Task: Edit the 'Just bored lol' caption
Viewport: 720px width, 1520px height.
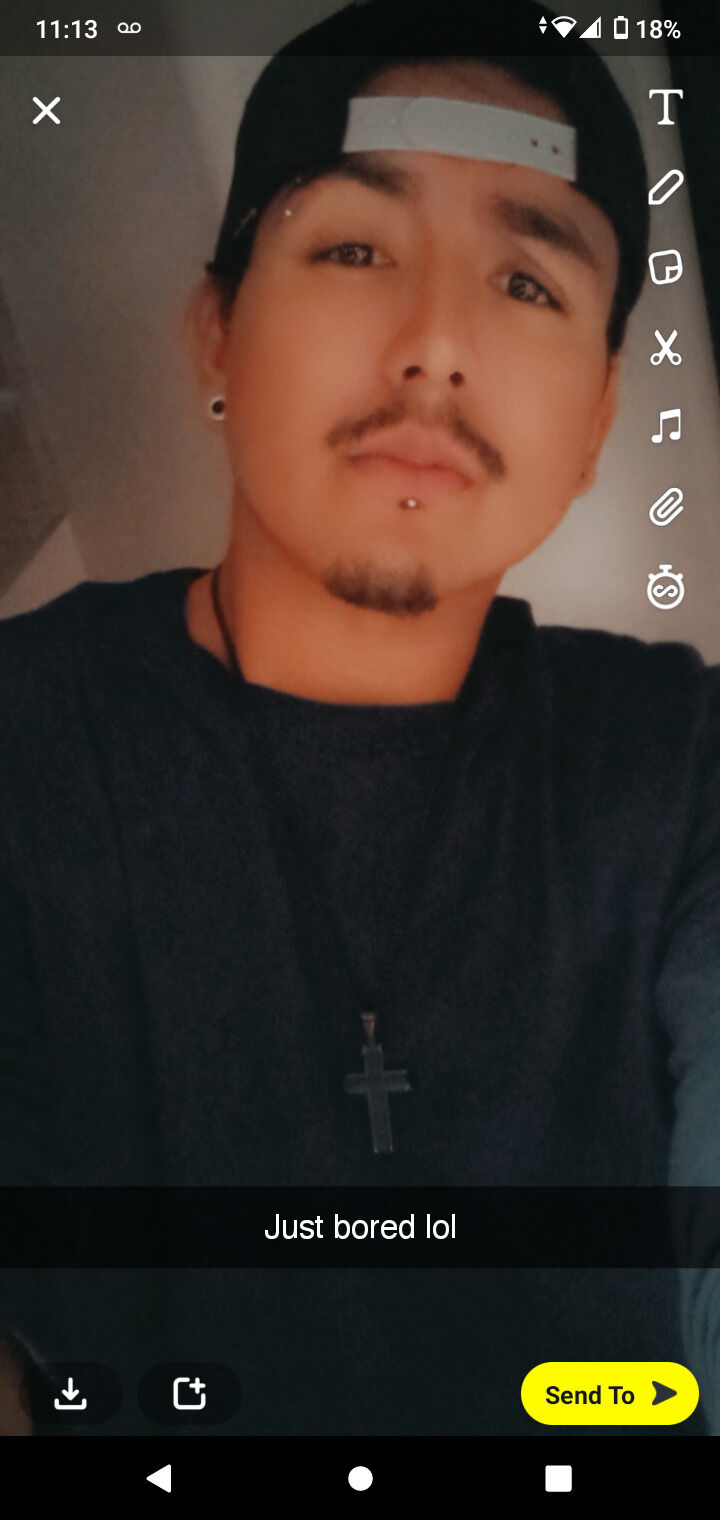Action: 360,1227
